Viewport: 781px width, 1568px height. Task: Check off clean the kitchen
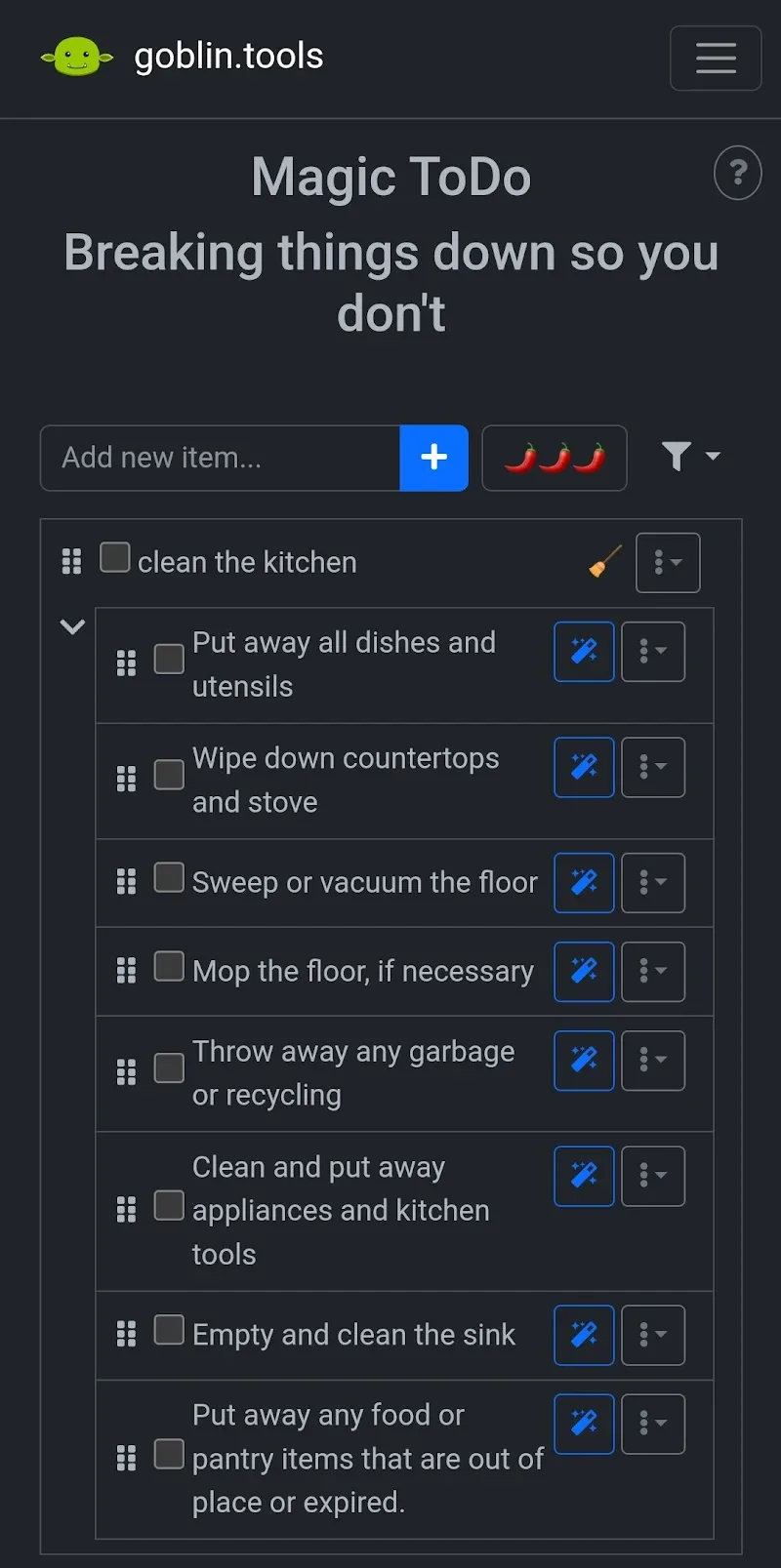[115, 558]
